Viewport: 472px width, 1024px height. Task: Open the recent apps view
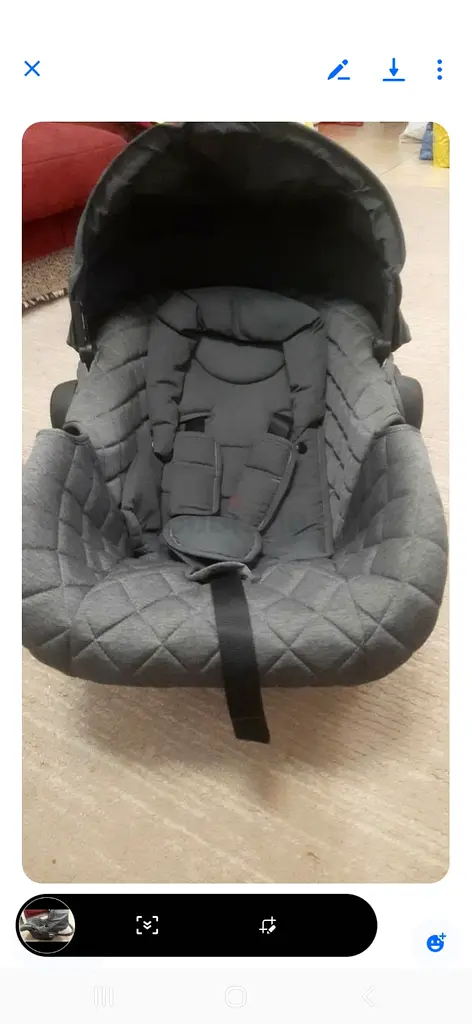104,997
